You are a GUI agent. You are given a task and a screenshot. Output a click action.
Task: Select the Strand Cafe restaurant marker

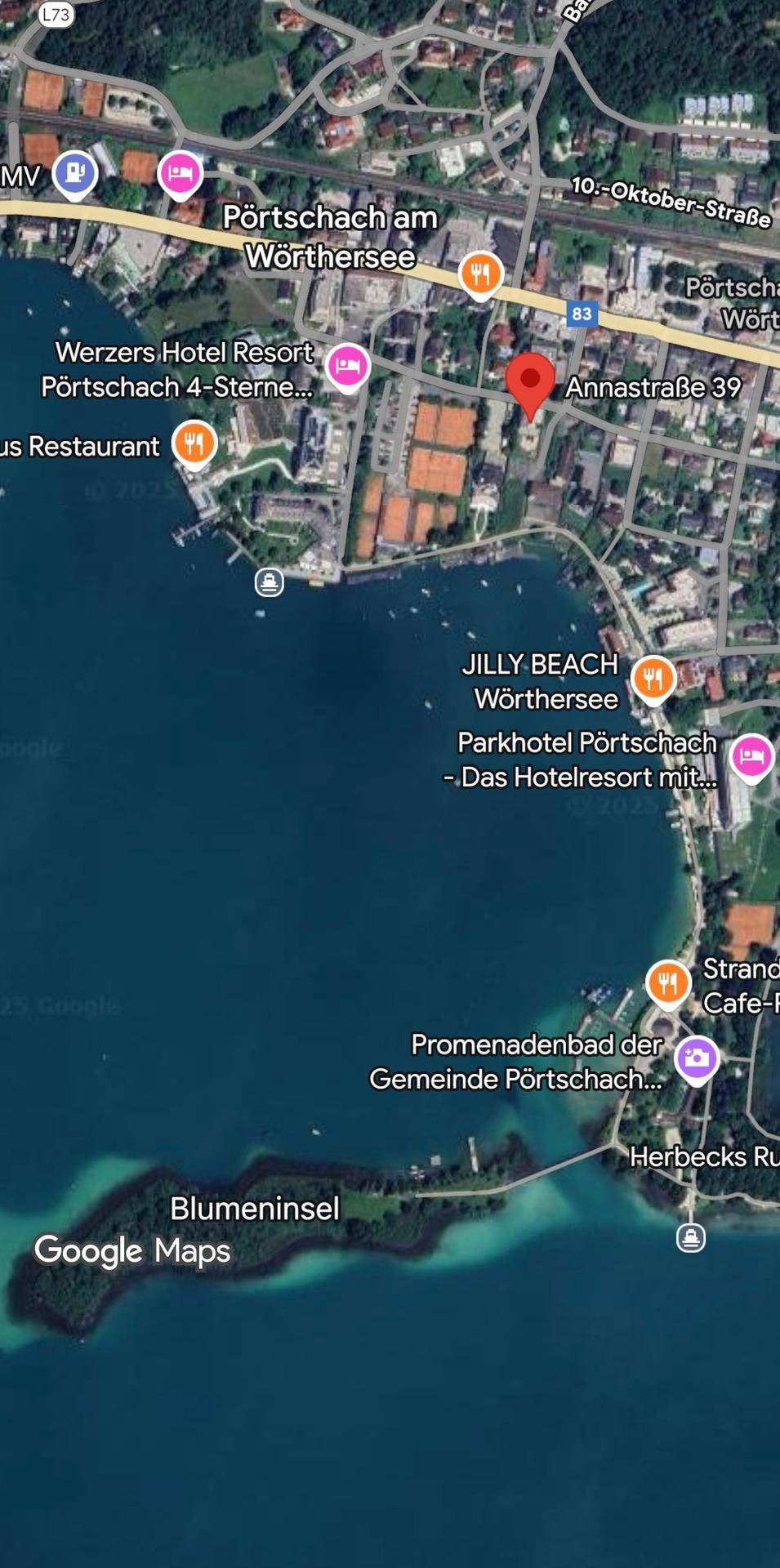pos(668,982)
